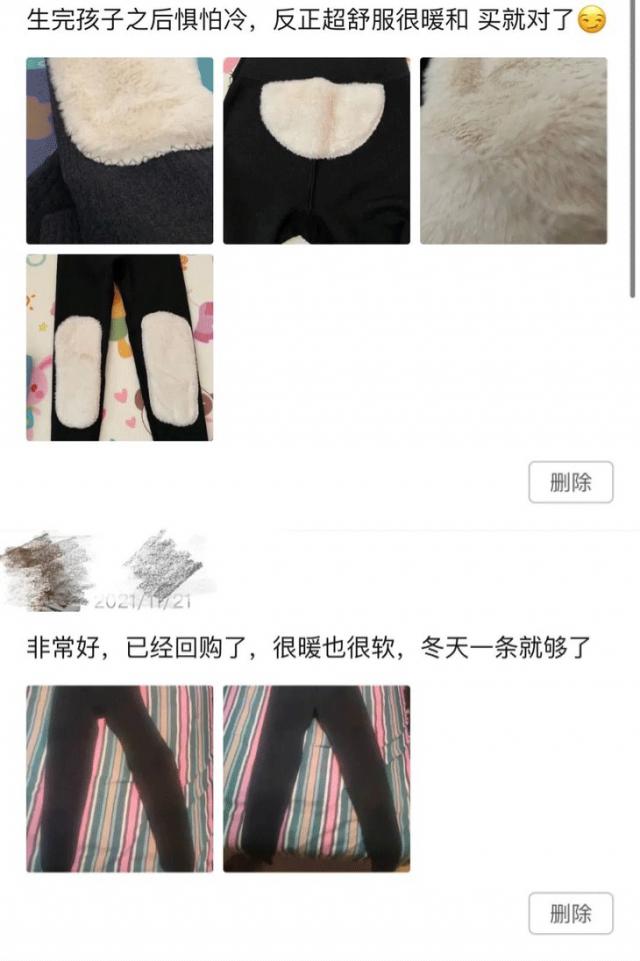Open second leggings photo in the 非常好 review
This screenshot has height=961, width=640.
tap(316, 778)
